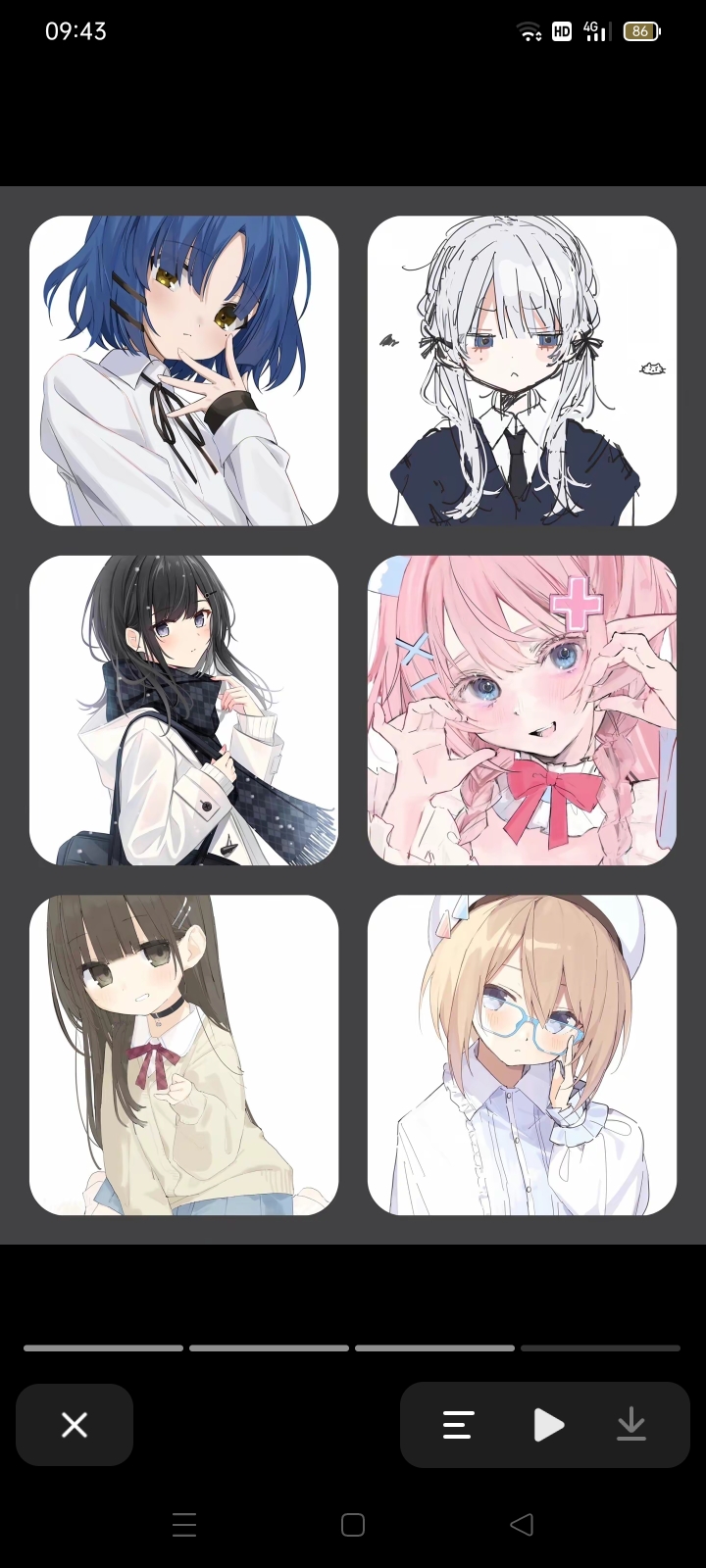This screenshot has width=706, height=1568.
Task: Open the list menu icon
Action: coord(459,1425)
